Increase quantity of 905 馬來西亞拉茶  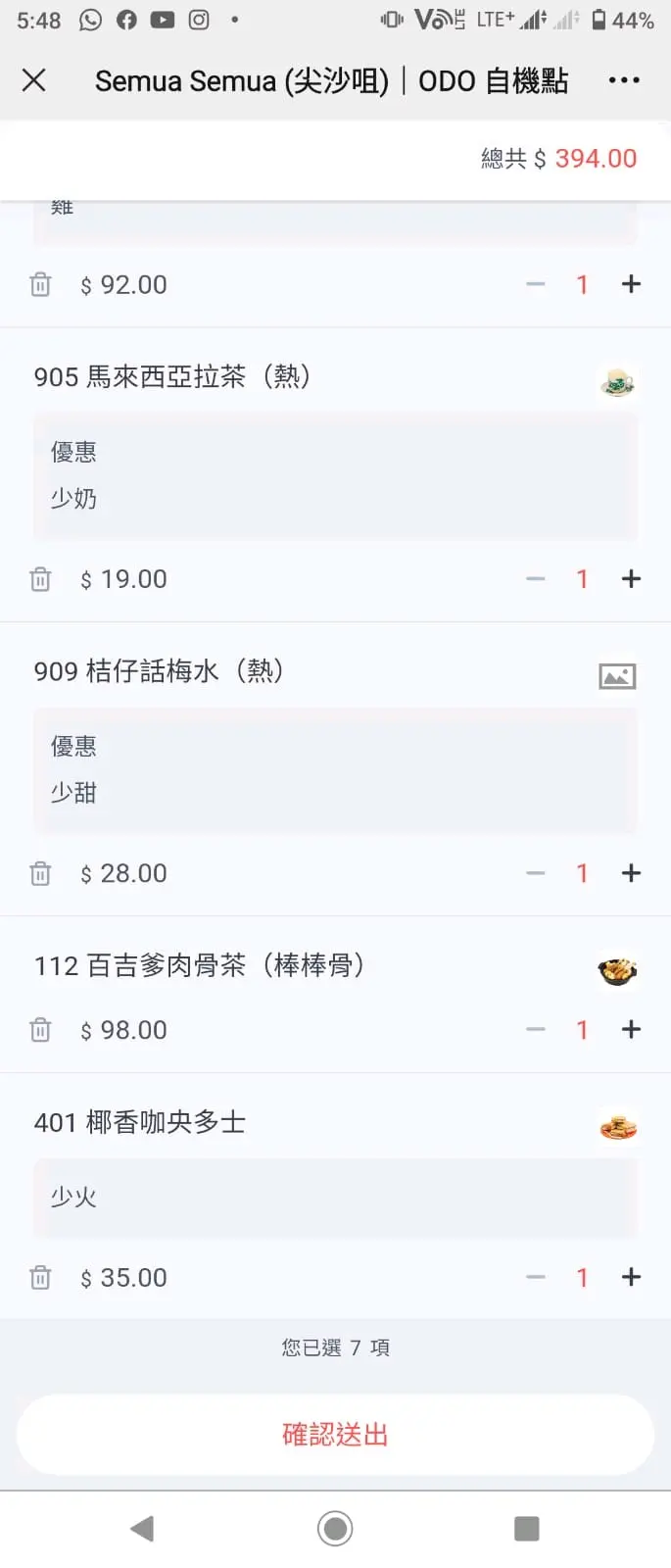pos(631,579)
